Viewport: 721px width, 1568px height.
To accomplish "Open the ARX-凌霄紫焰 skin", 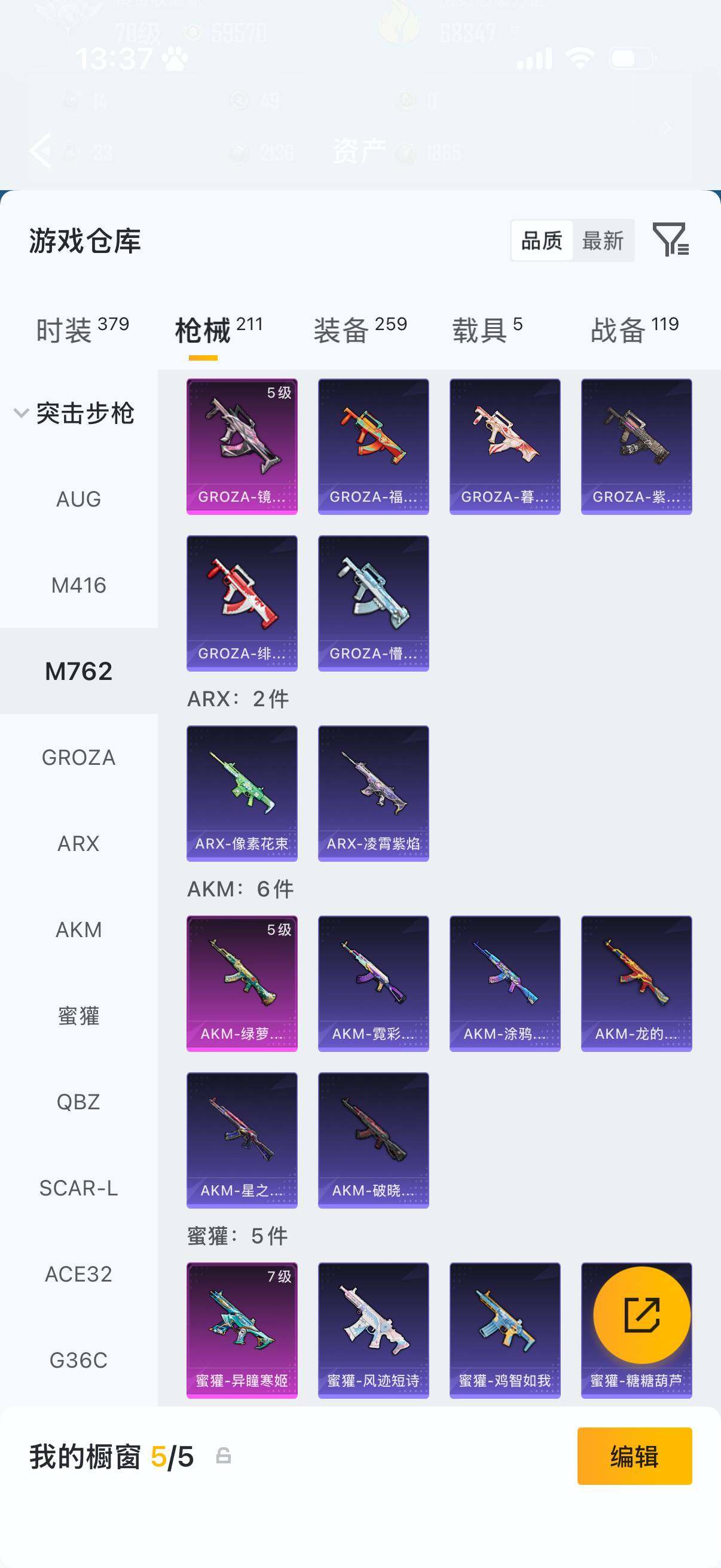I will click(373, 793).
